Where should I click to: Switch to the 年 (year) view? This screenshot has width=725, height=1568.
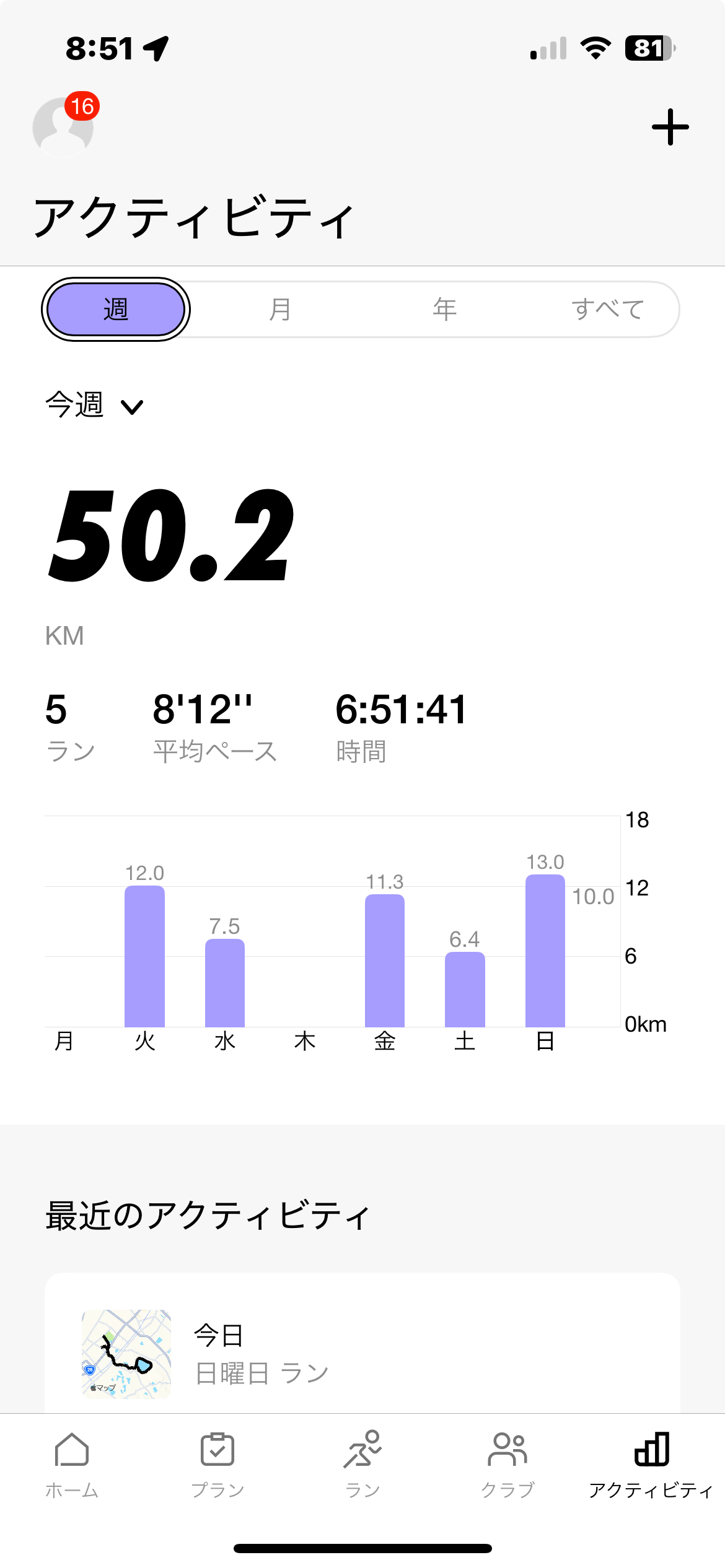444,309
